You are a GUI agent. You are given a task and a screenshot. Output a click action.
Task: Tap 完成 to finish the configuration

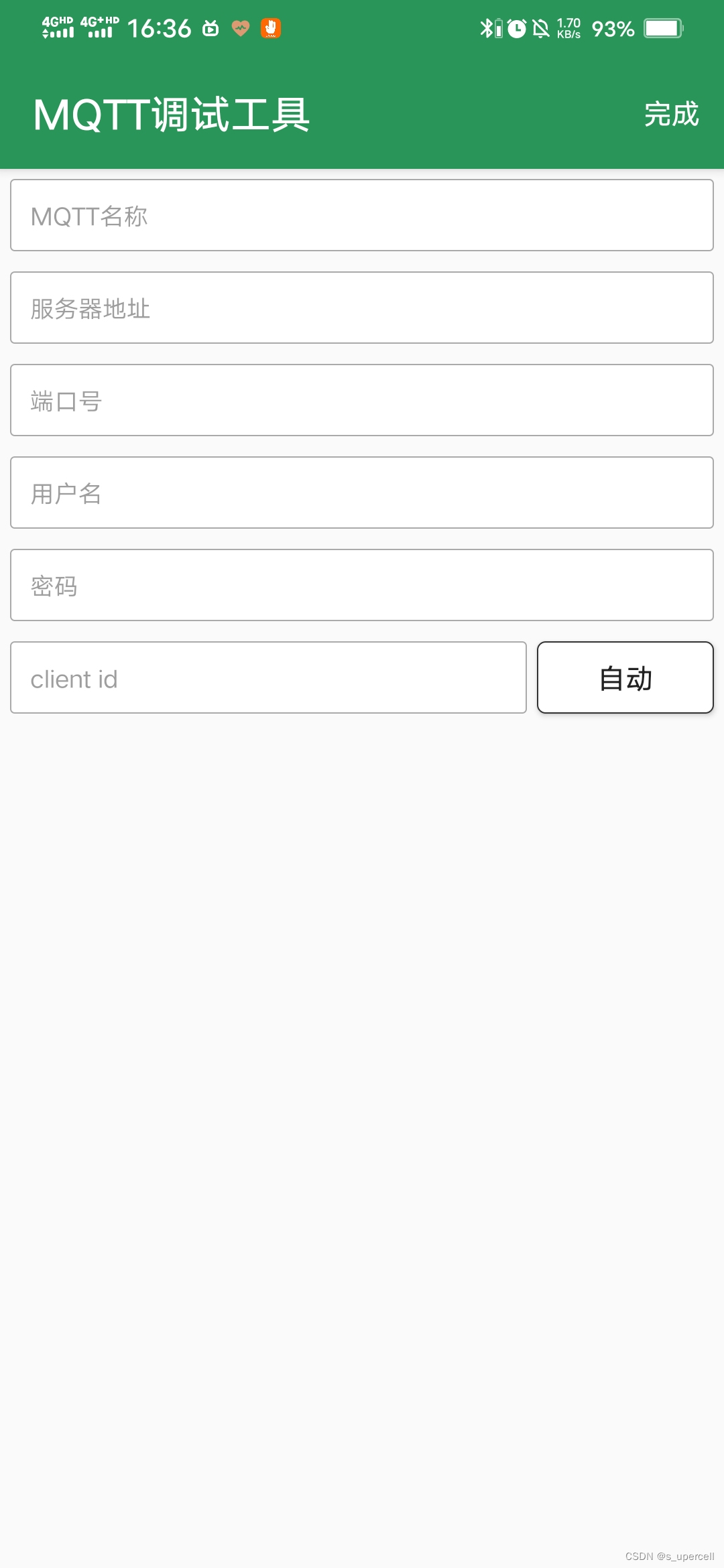pyautogui.click(x=671, y=114)
